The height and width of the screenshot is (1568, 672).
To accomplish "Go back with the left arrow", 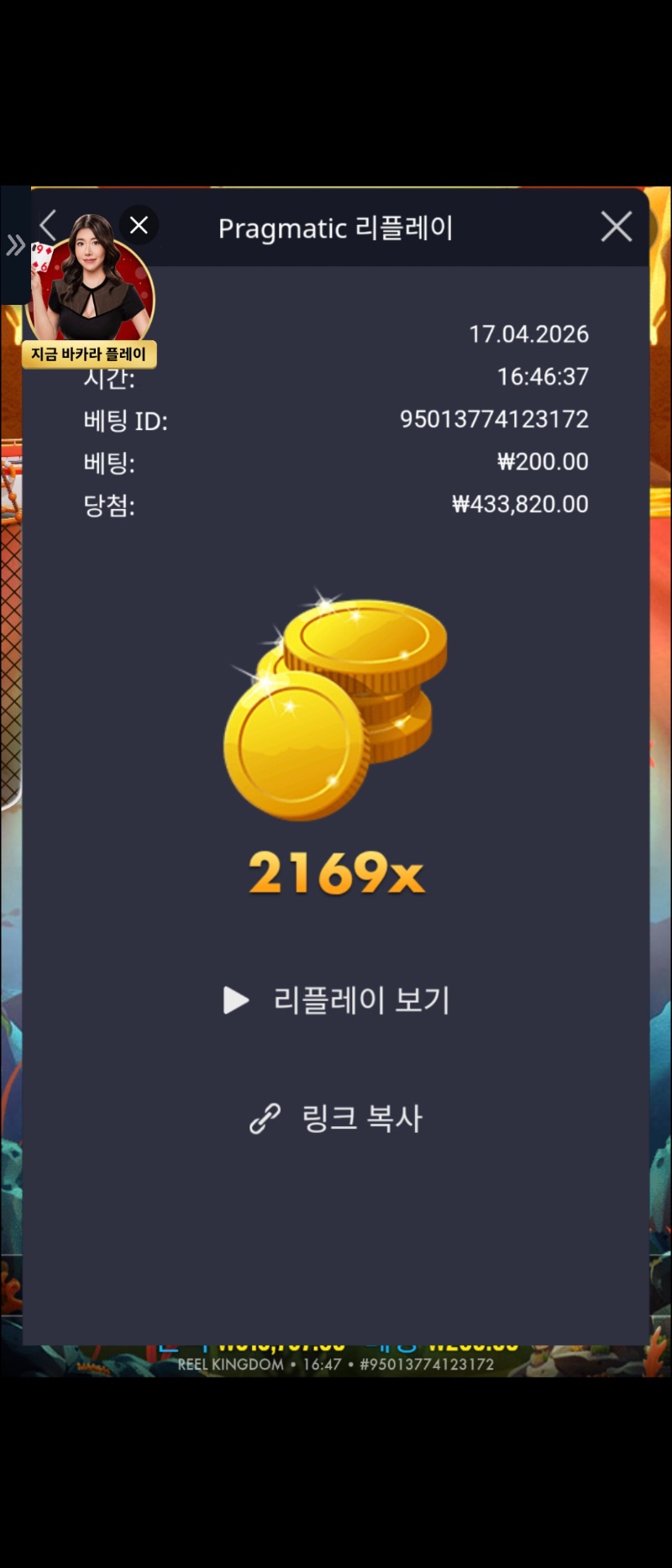I will 48,225.
